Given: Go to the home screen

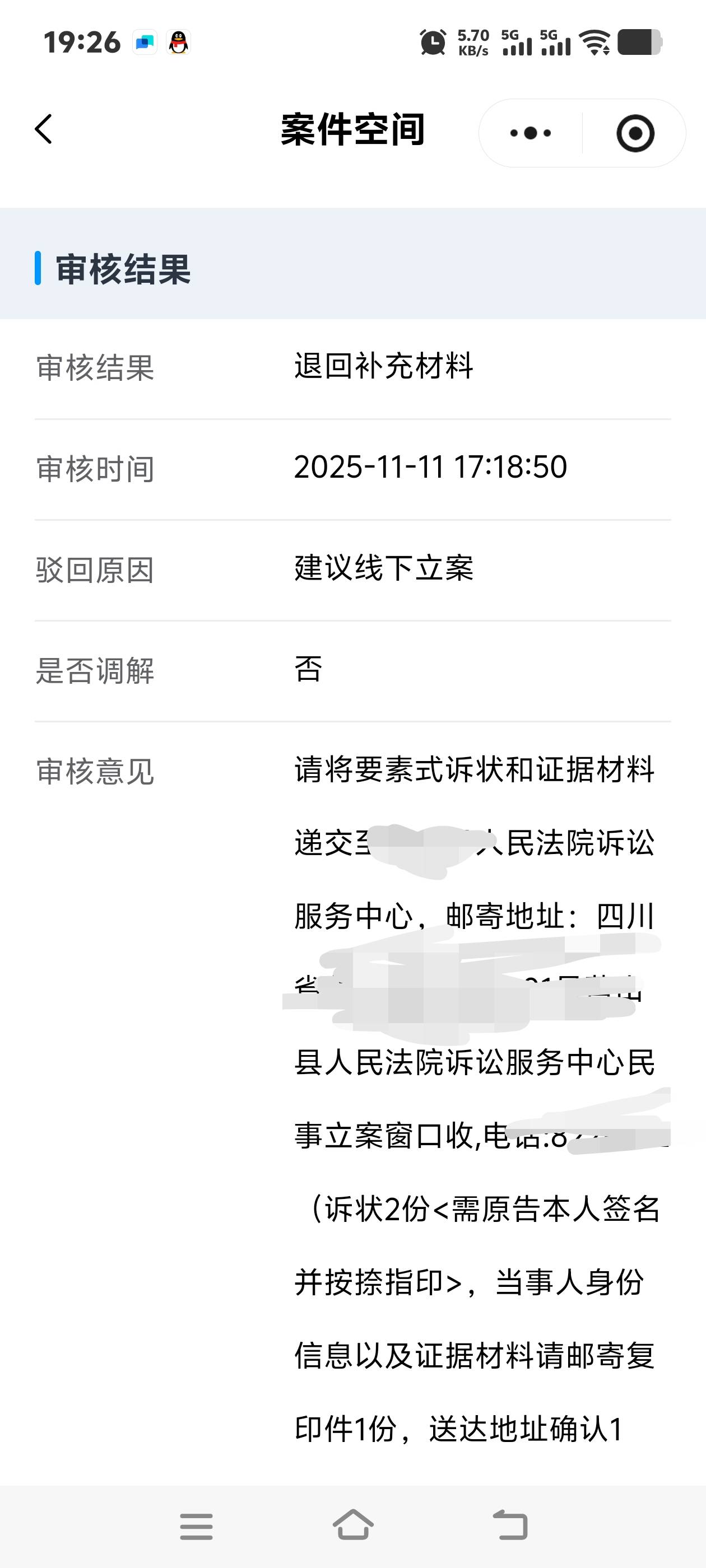Looking at the screenshot, I should click(x=354, y=1525).
